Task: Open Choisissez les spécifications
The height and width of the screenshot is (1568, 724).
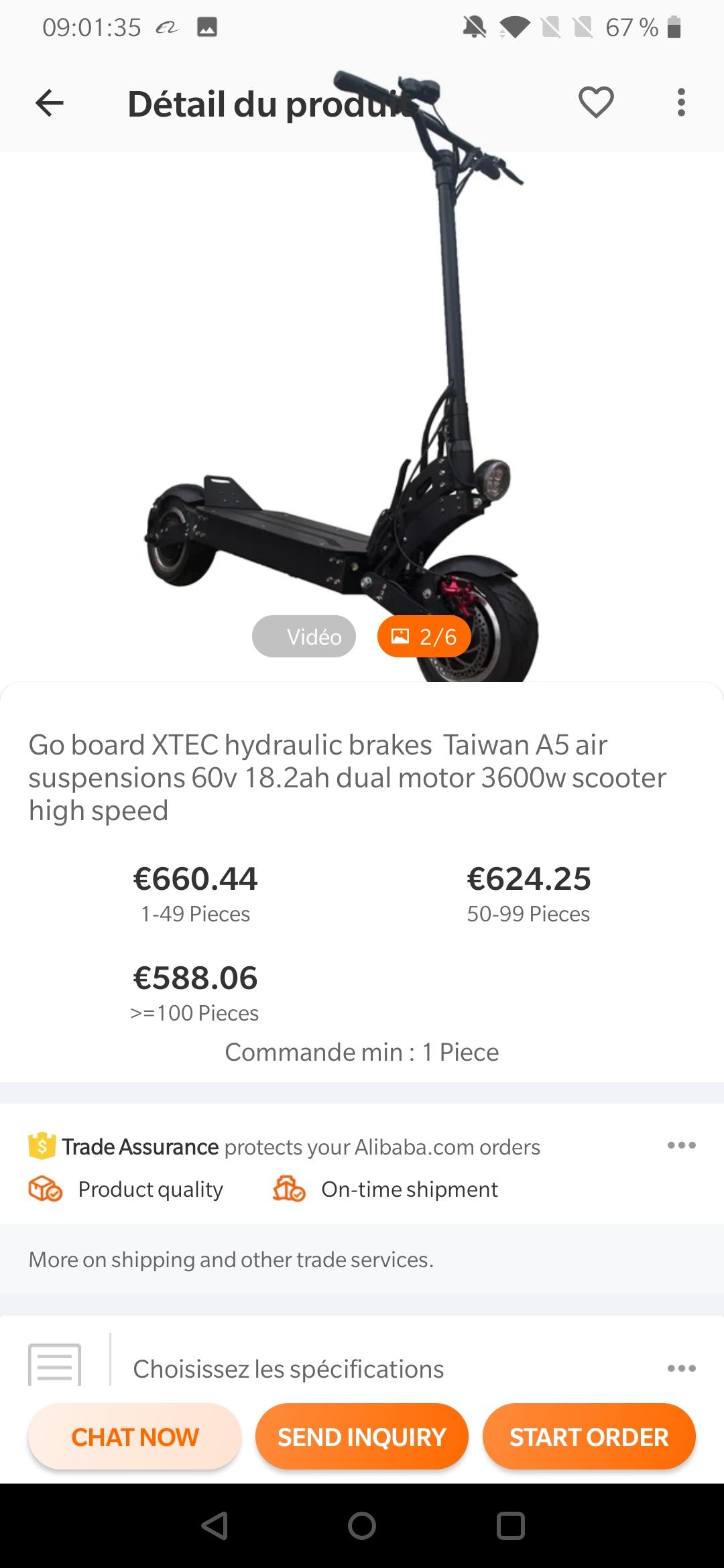Action: 362,1368
